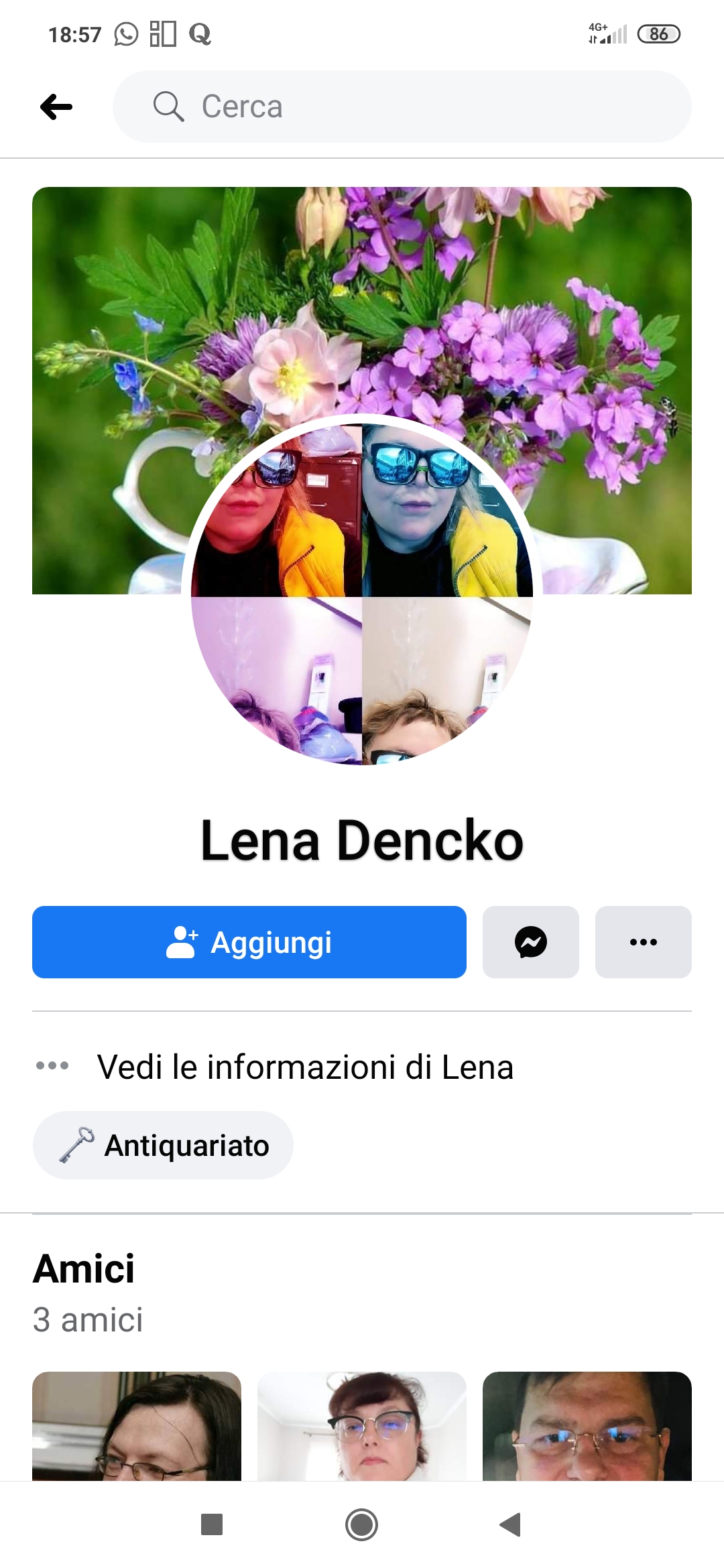This screenshot has height=1568, width=724.
Task: Go to the Android home screen
Action: tap(362, 1524)
